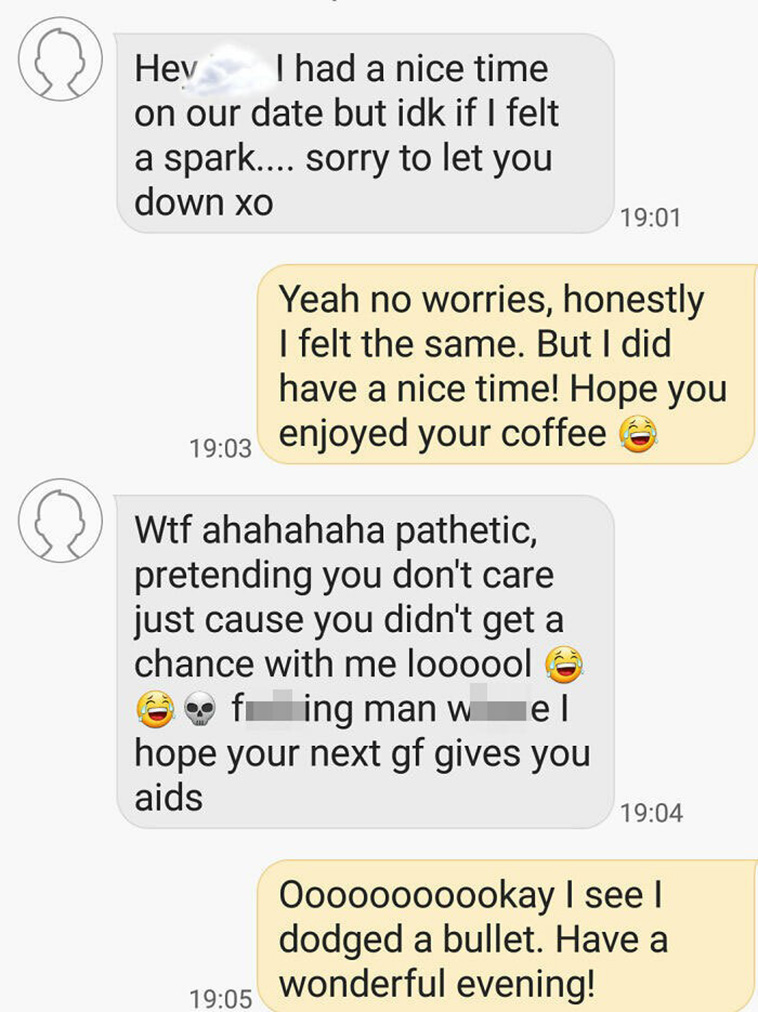Open contact avatar beside the "Wtf ahahahaha" message
Image resolution: width=758 pixels, height=1012 pixels.
60,520
